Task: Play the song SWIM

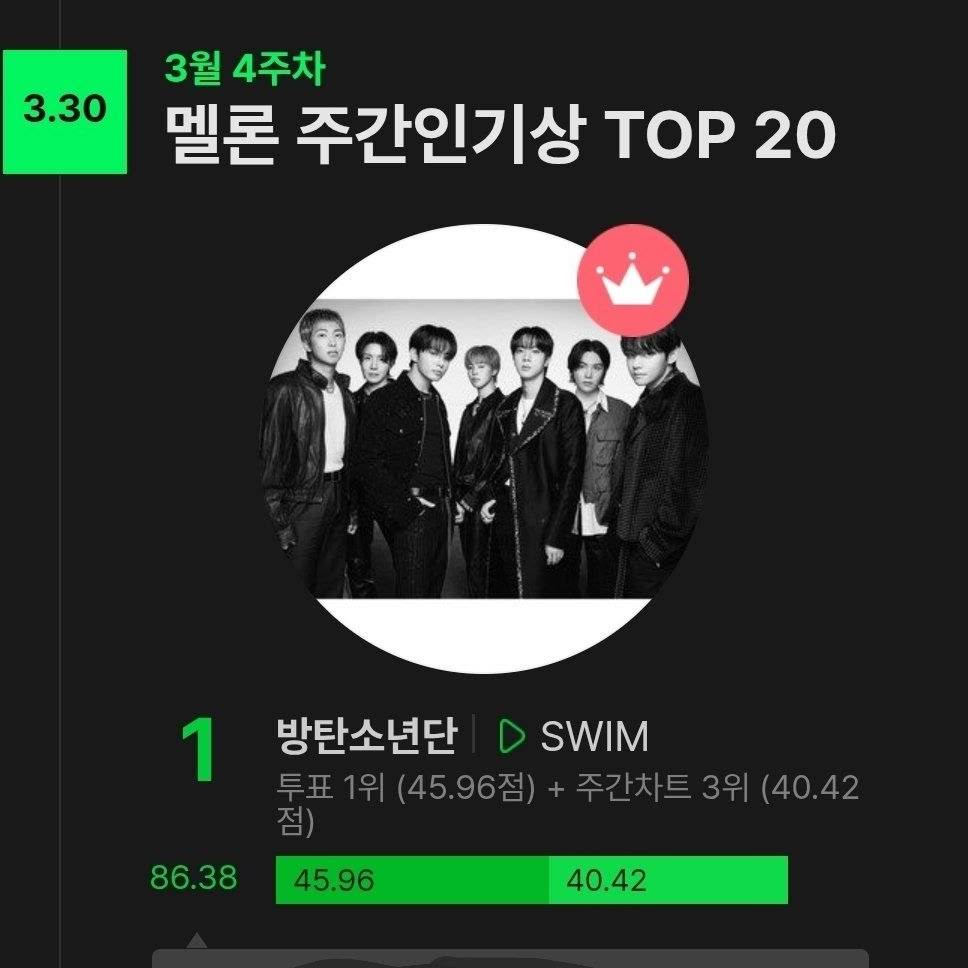Action: (x=513, y=737)
